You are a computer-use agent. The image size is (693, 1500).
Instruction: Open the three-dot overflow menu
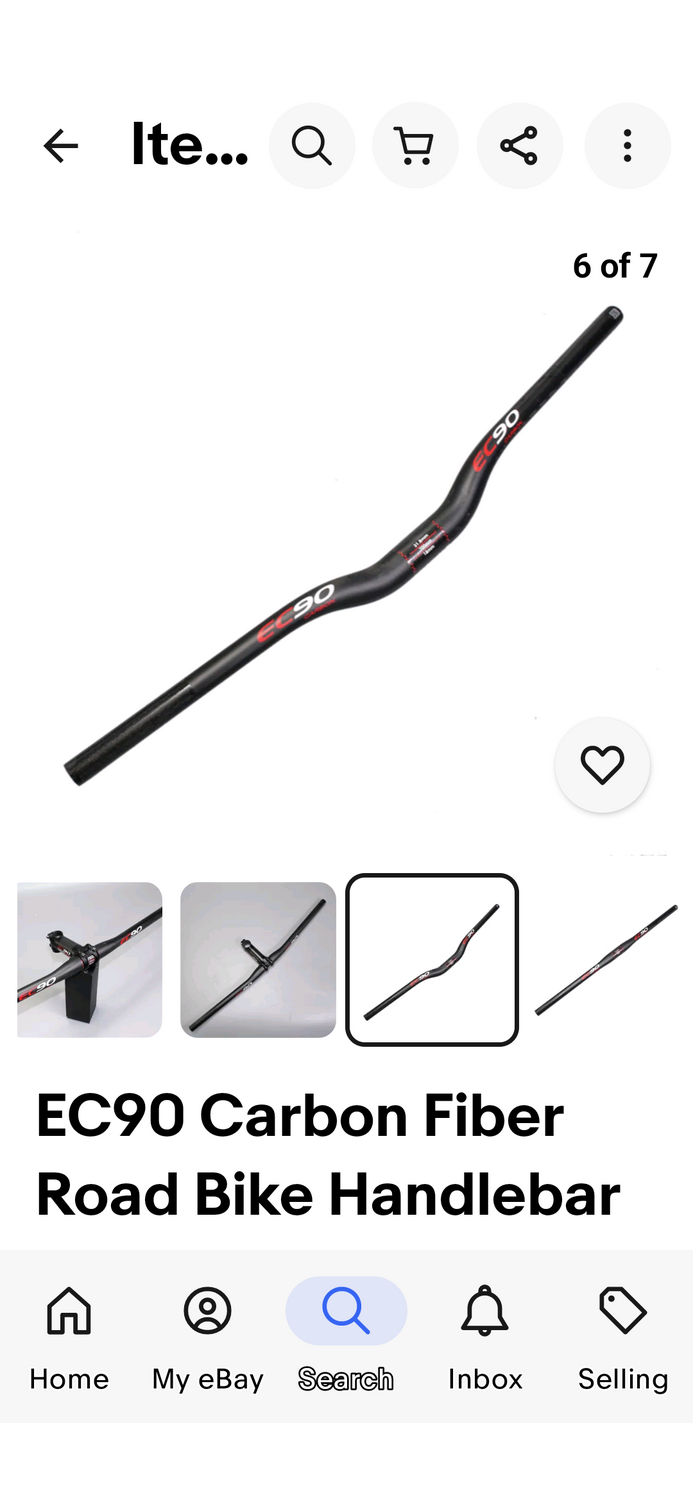pos(627,146)
